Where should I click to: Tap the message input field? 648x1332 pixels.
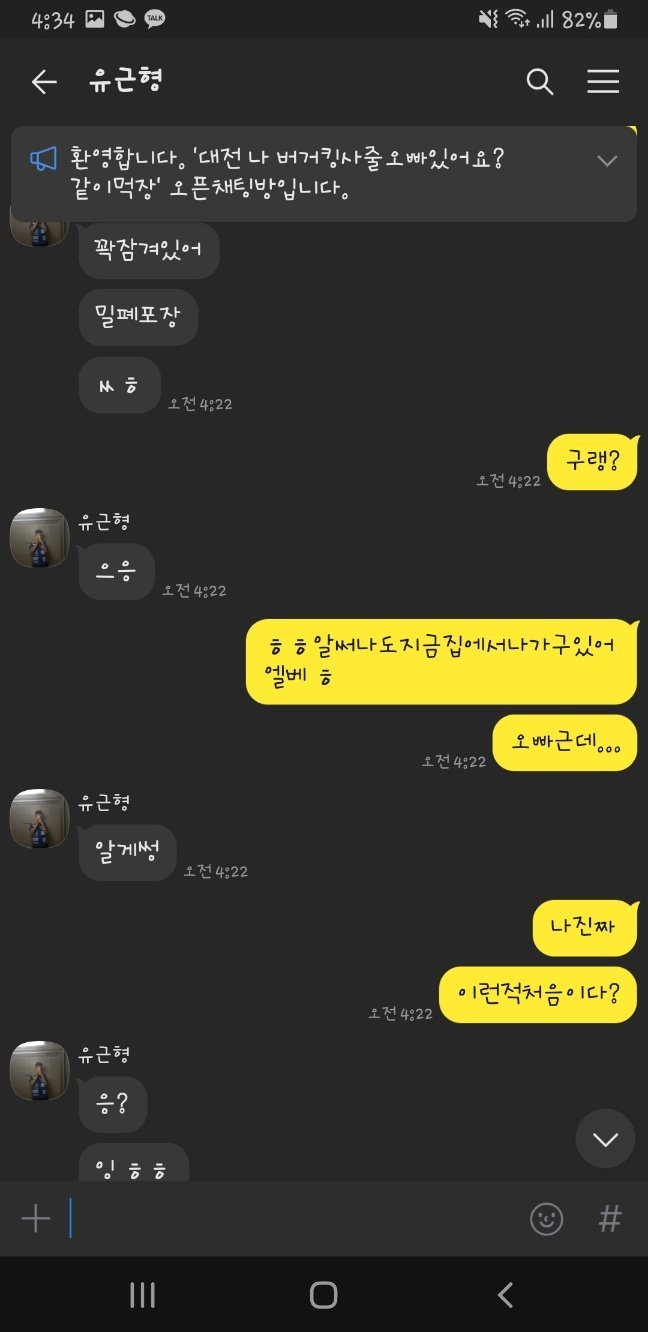[290, 1218]
